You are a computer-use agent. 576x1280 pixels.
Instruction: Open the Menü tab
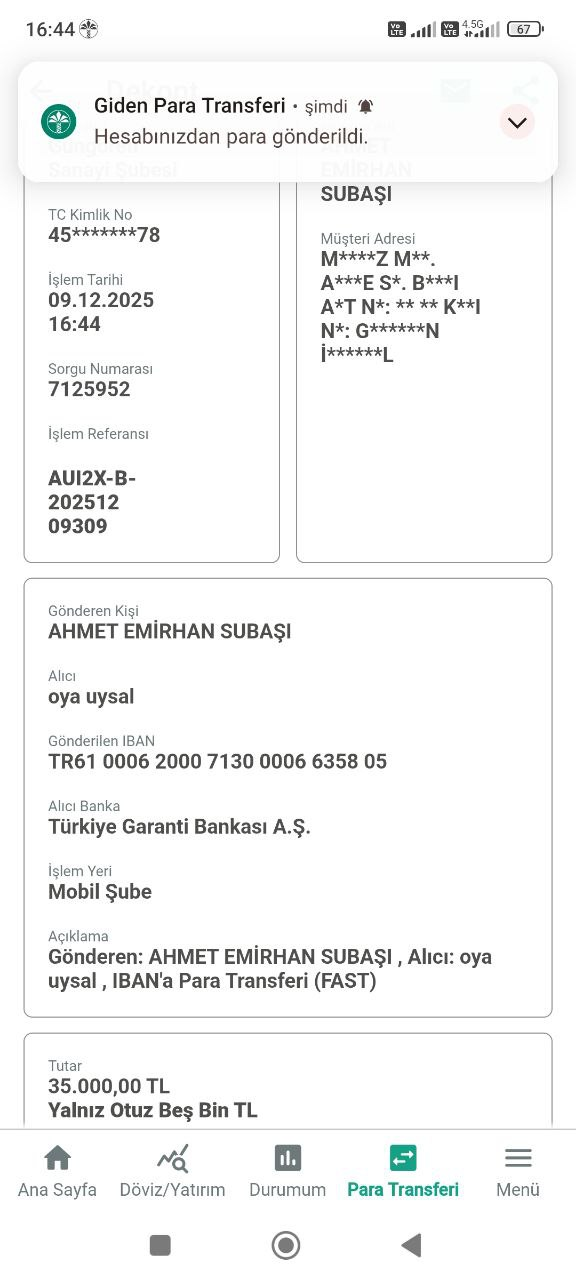518,1172
